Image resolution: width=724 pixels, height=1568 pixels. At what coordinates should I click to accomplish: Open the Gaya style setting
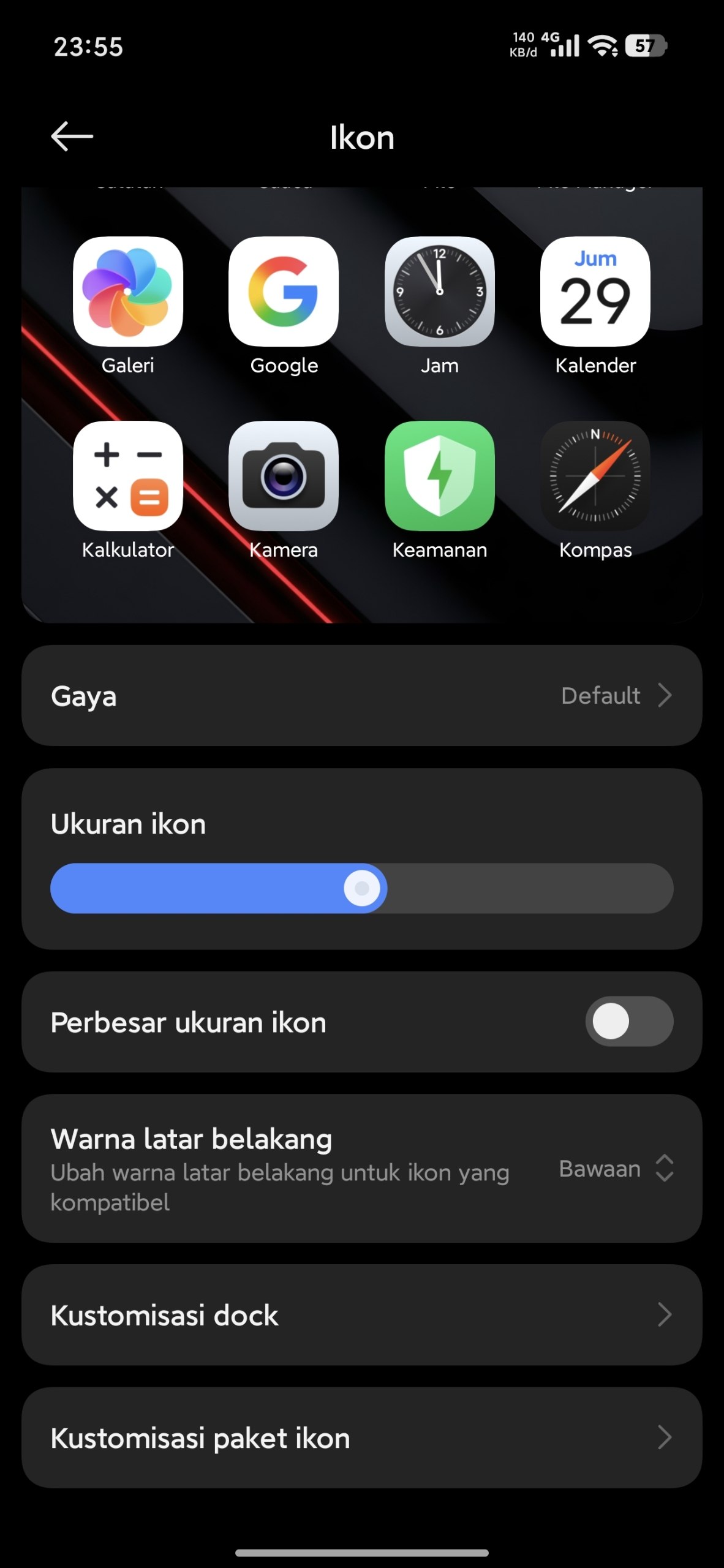(x=361, y=695)
